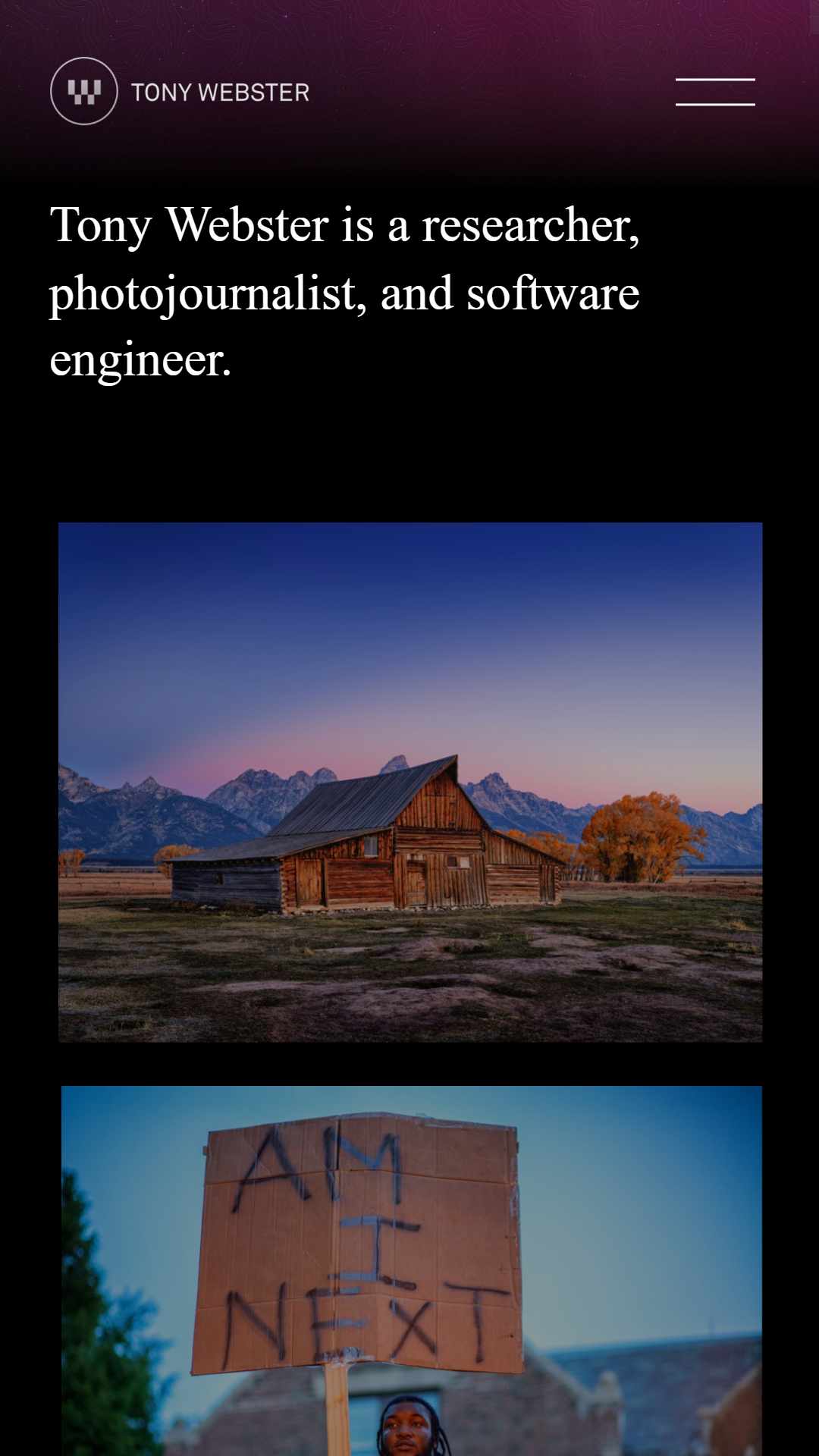Image resolution: width=819 pixels, height=1456 pixels.
Task: Open the hamburger navigation menu
Action: point(715,92)
